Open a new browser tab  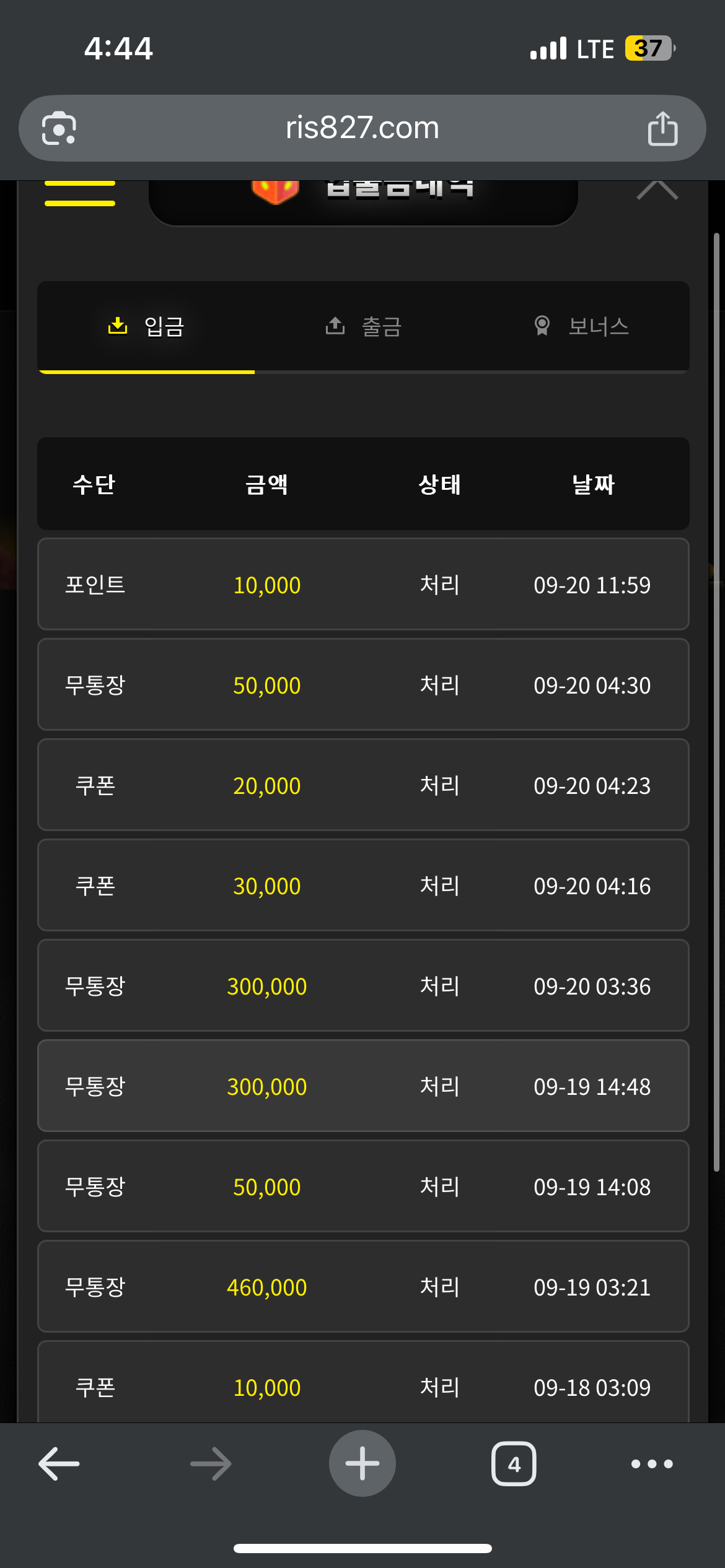(362, 1463)
